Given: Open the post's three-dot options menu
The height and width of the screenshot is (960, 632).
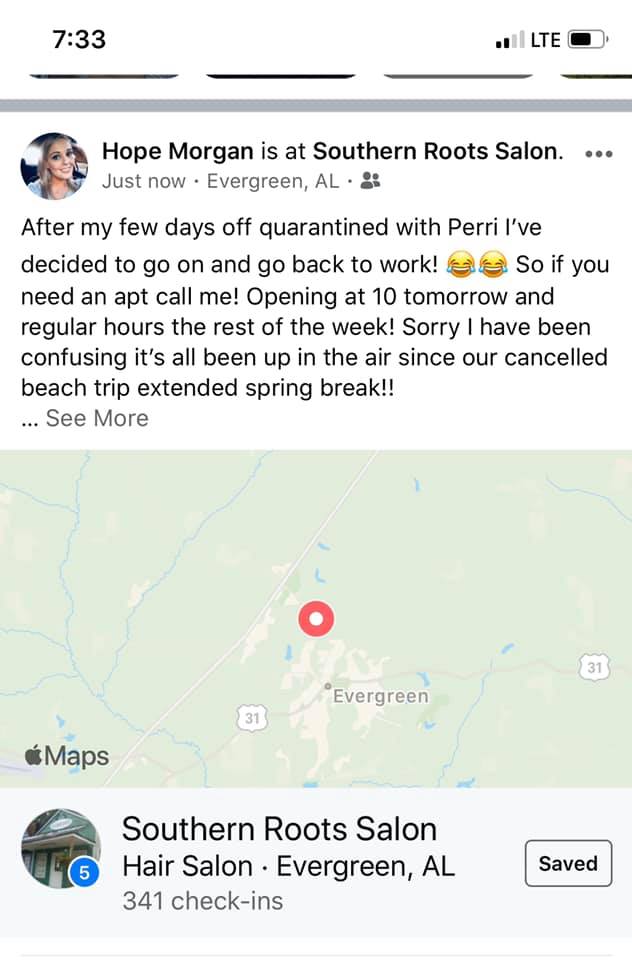Looking at the screenshot, I should 597,154.
